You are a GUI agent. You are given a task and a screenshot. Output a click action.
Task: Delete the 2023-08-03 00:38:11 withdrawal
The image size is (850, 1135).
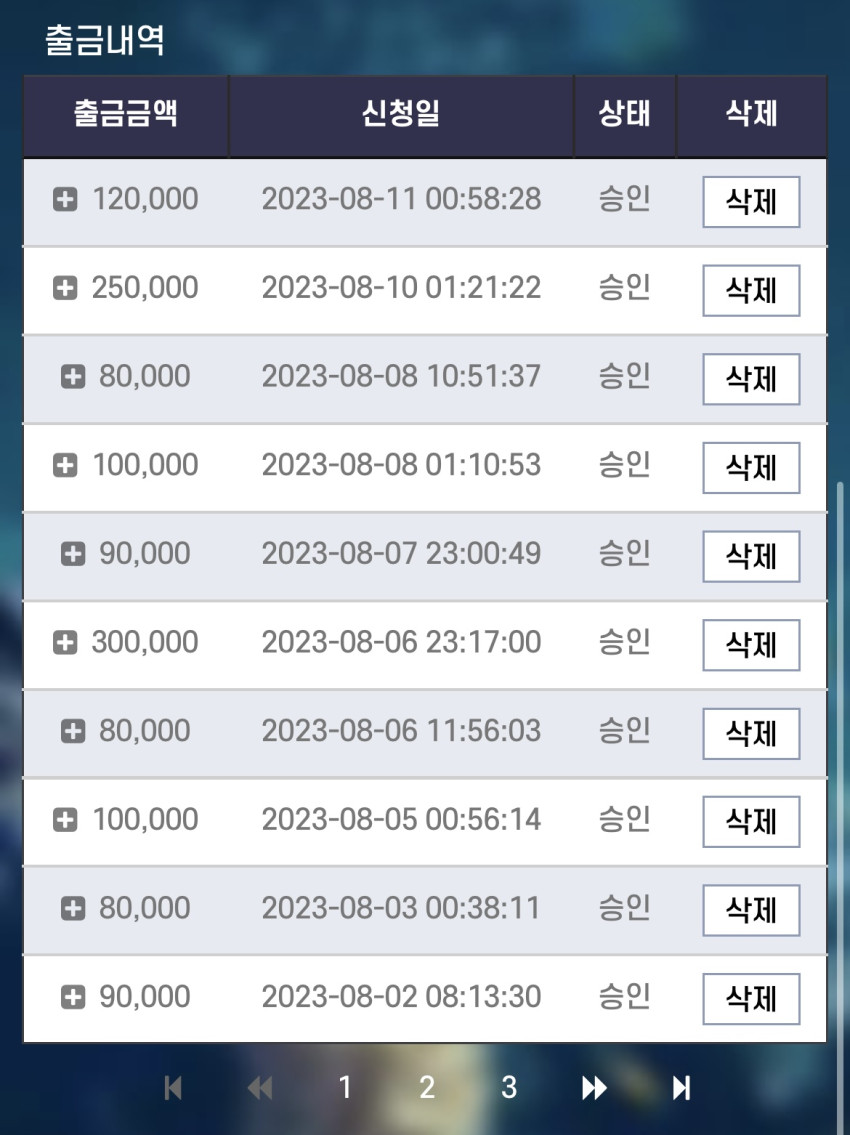[751, 911]
